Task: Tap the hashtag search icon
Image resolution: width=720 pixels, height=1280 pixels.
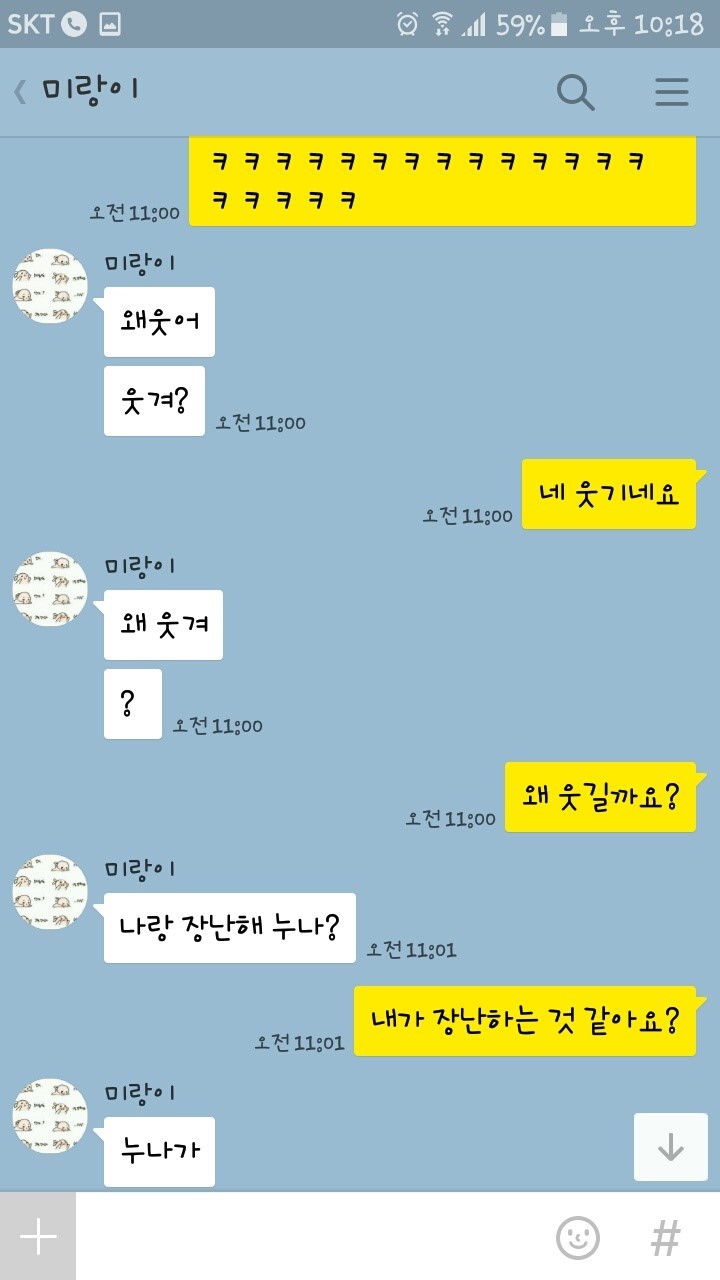Action: pyautogui.click(x=665, y=1238)
